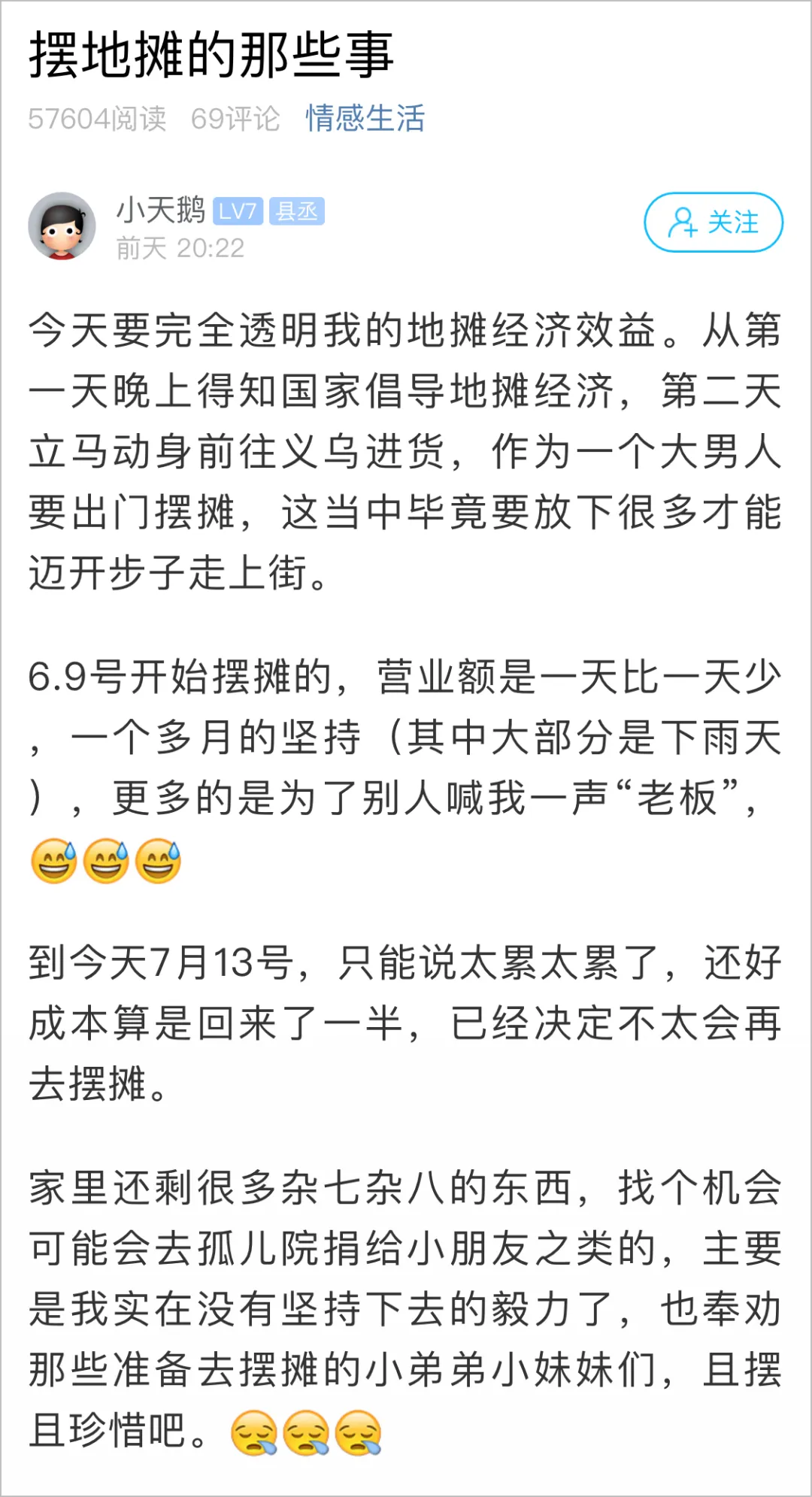This screenshot has height=1497, width=812.
Task: Switch to the 情感生活 board tab
Action: [365, 117]
